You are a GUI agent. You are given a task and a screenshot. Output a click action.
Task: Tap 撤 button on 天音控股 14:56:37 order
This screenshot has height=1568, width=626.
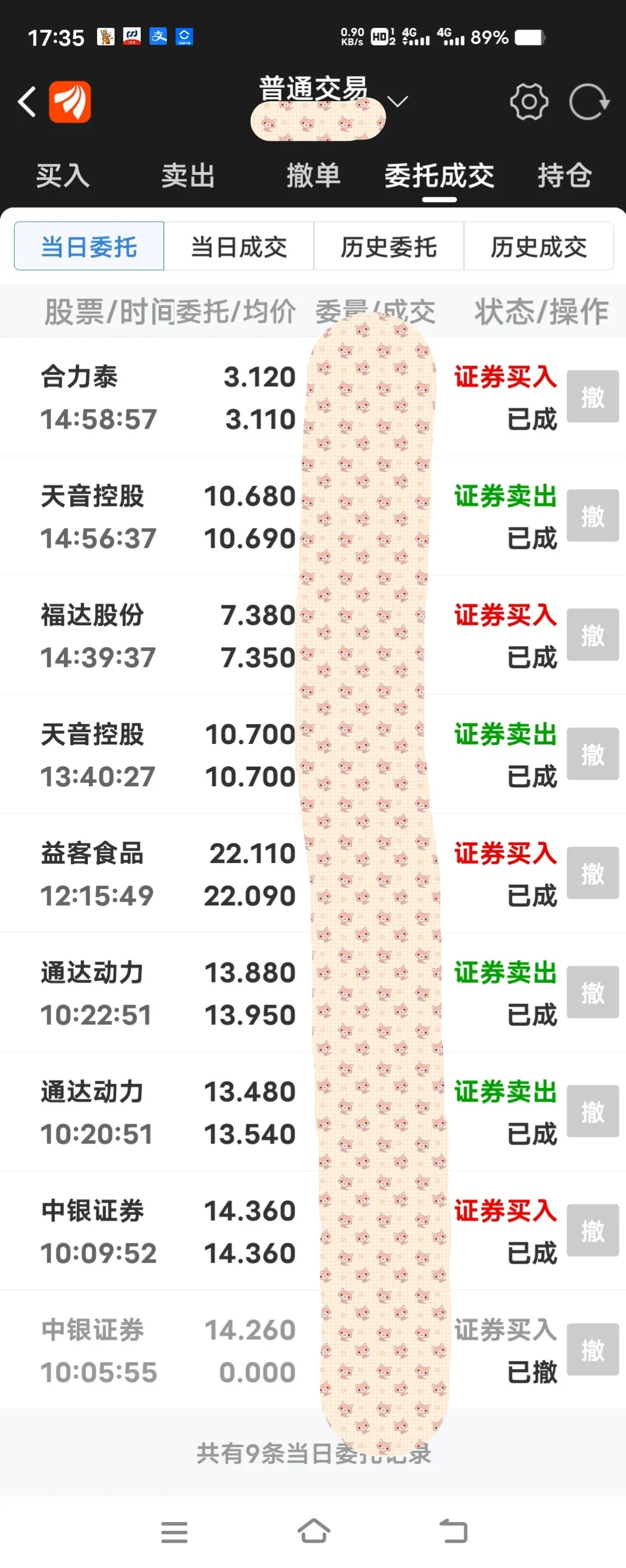pos(592,516)
